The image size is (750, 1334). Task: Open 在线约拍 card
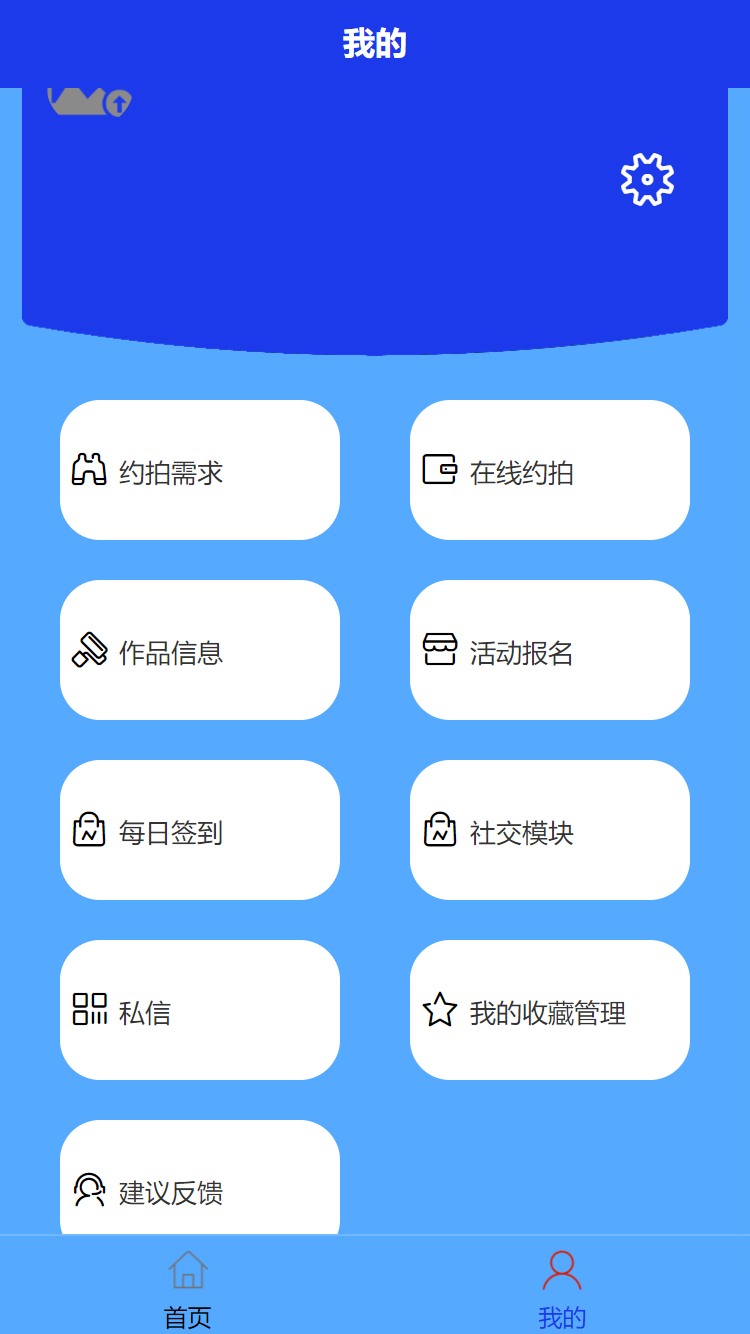click(550, 470)
